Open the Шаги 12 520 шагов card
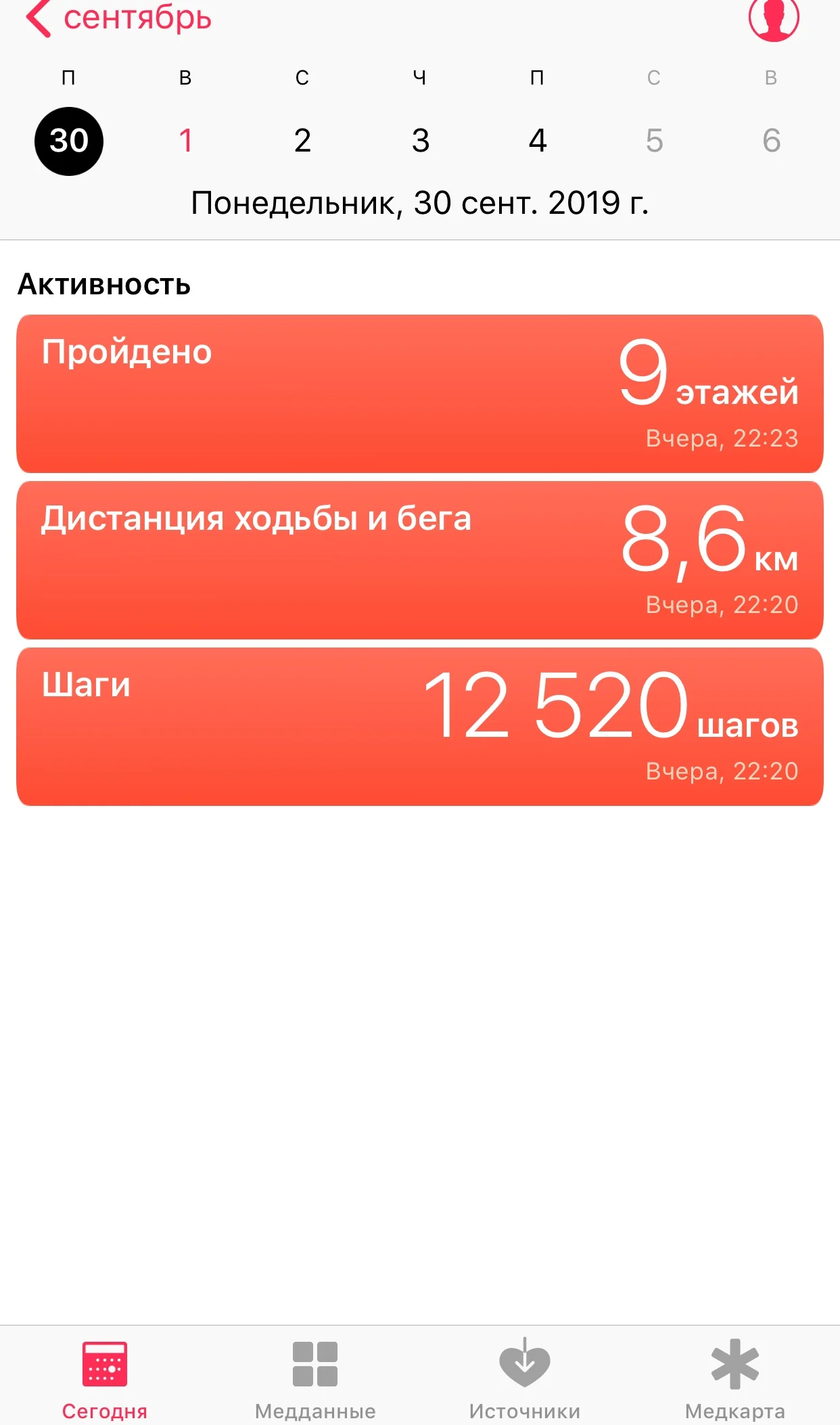The width and height of the screenshot is (840, 1425). click(419, 726)
